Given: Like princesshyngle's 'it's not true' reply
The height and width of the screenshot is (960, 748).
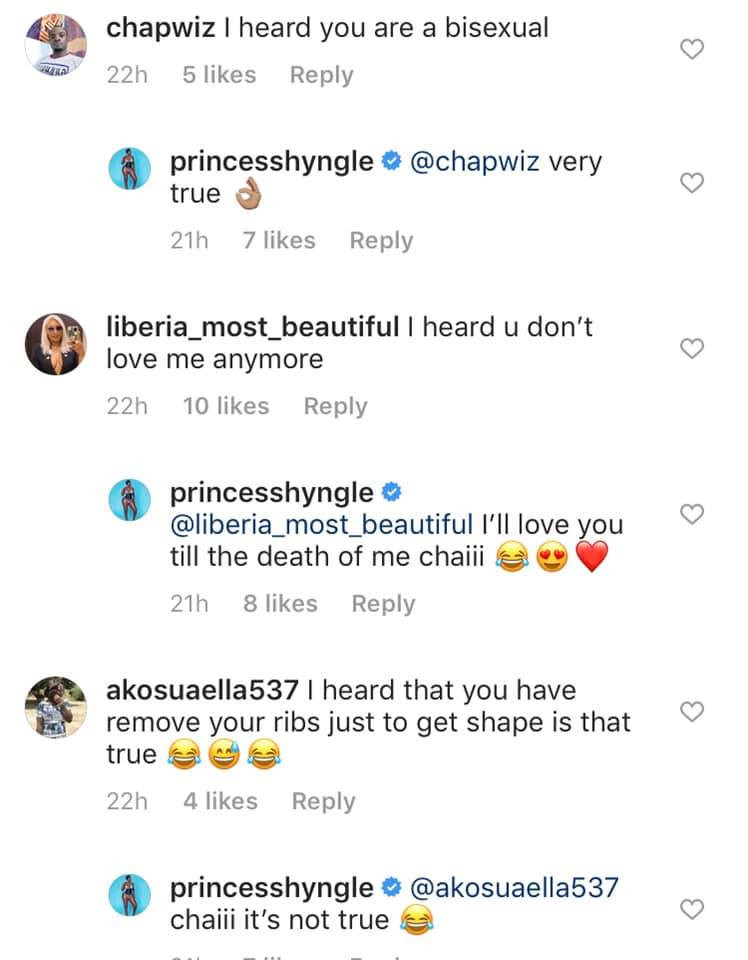Looking at the screenshot, I should tap(692, 909).
